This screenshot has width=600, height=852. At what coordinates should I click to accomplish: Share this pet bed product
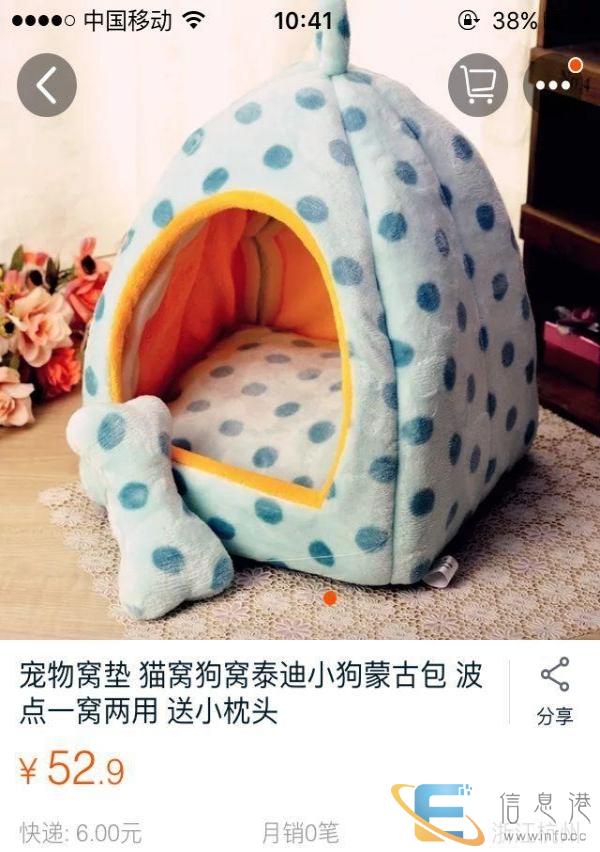pos(554,691)
